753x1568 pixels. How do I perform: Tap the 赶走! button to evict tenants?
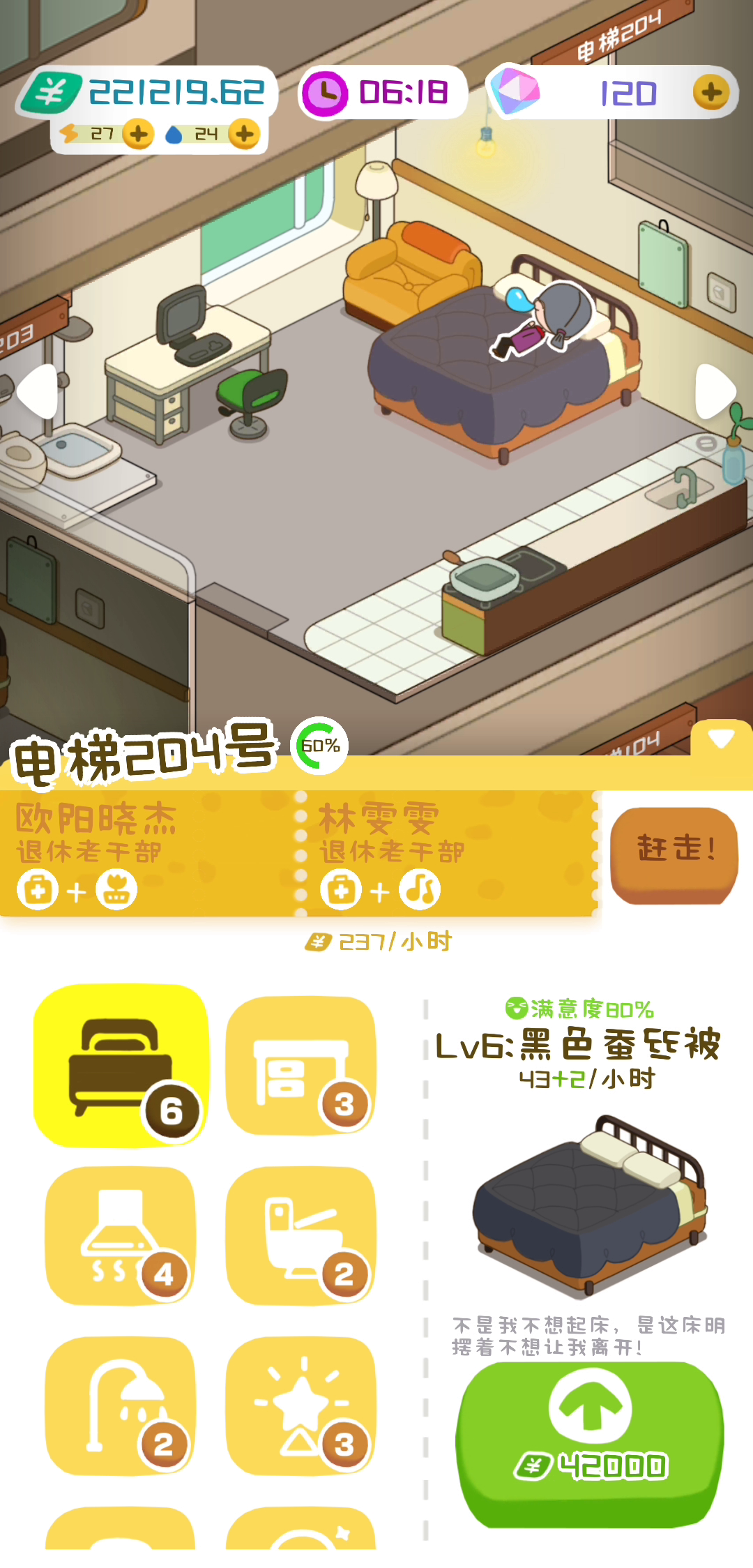click(x=674, y=855)
